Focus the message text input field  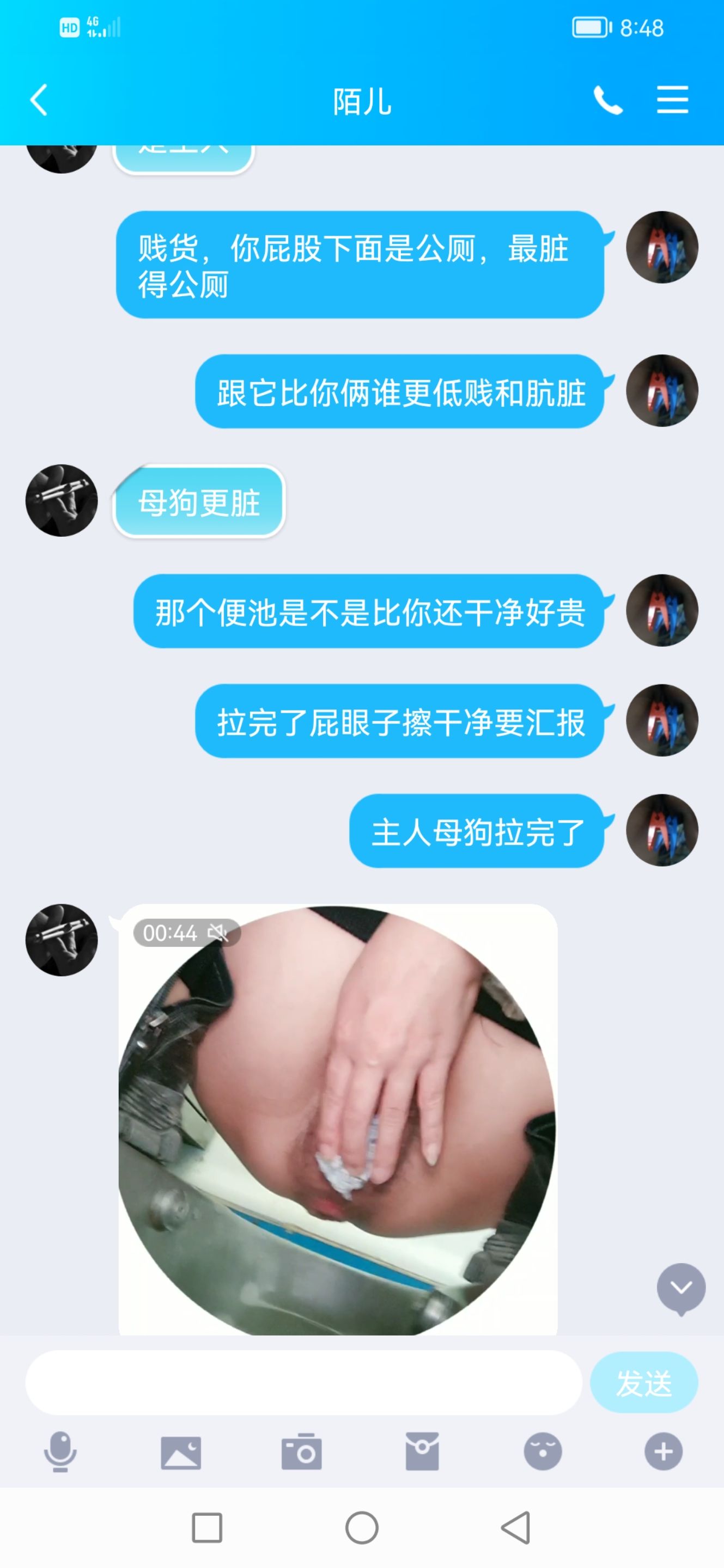coord(303,1382)
